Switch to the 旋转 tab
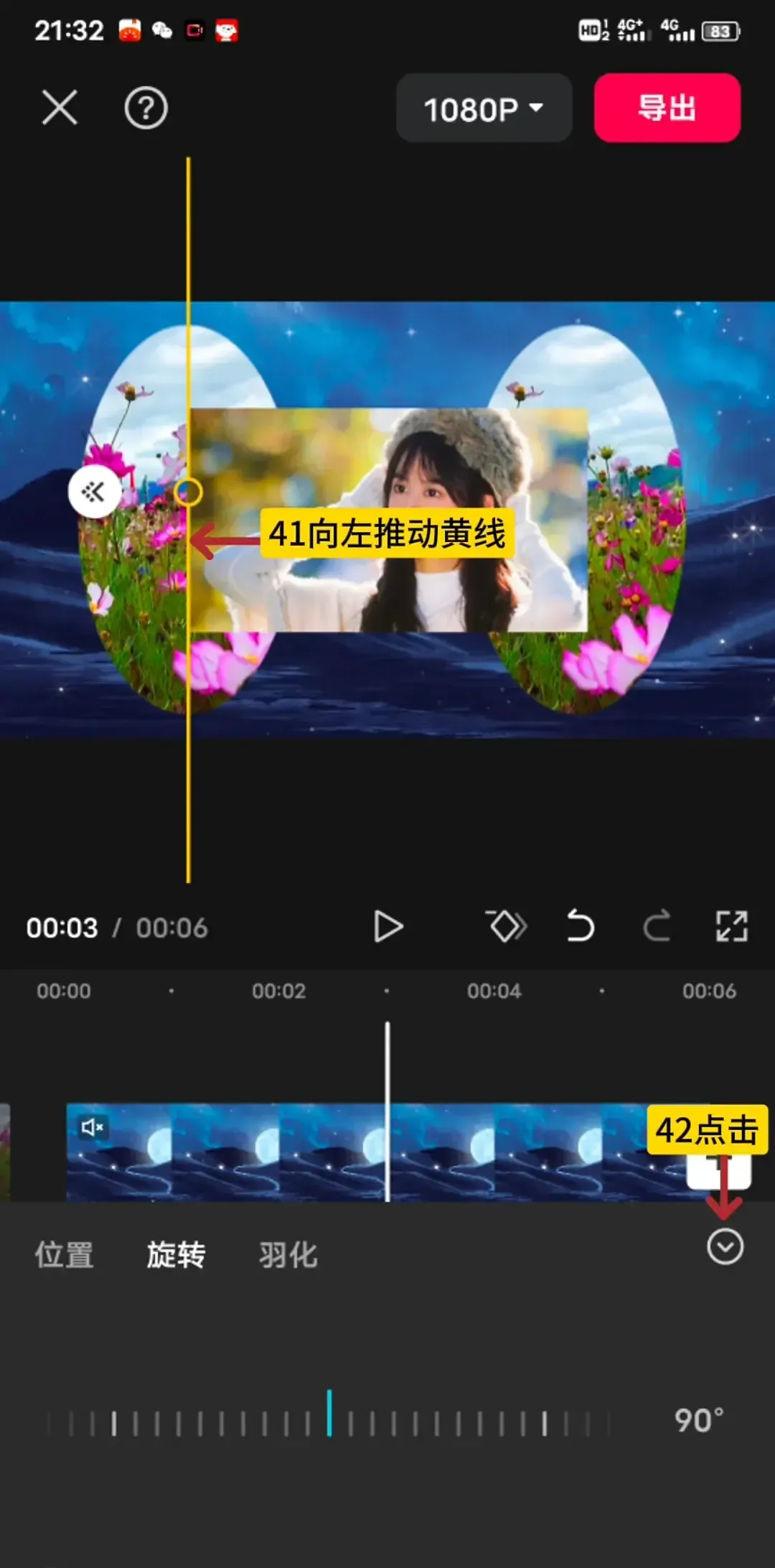The height and width of the screenshot is (1568, 775). [176, 1255]
